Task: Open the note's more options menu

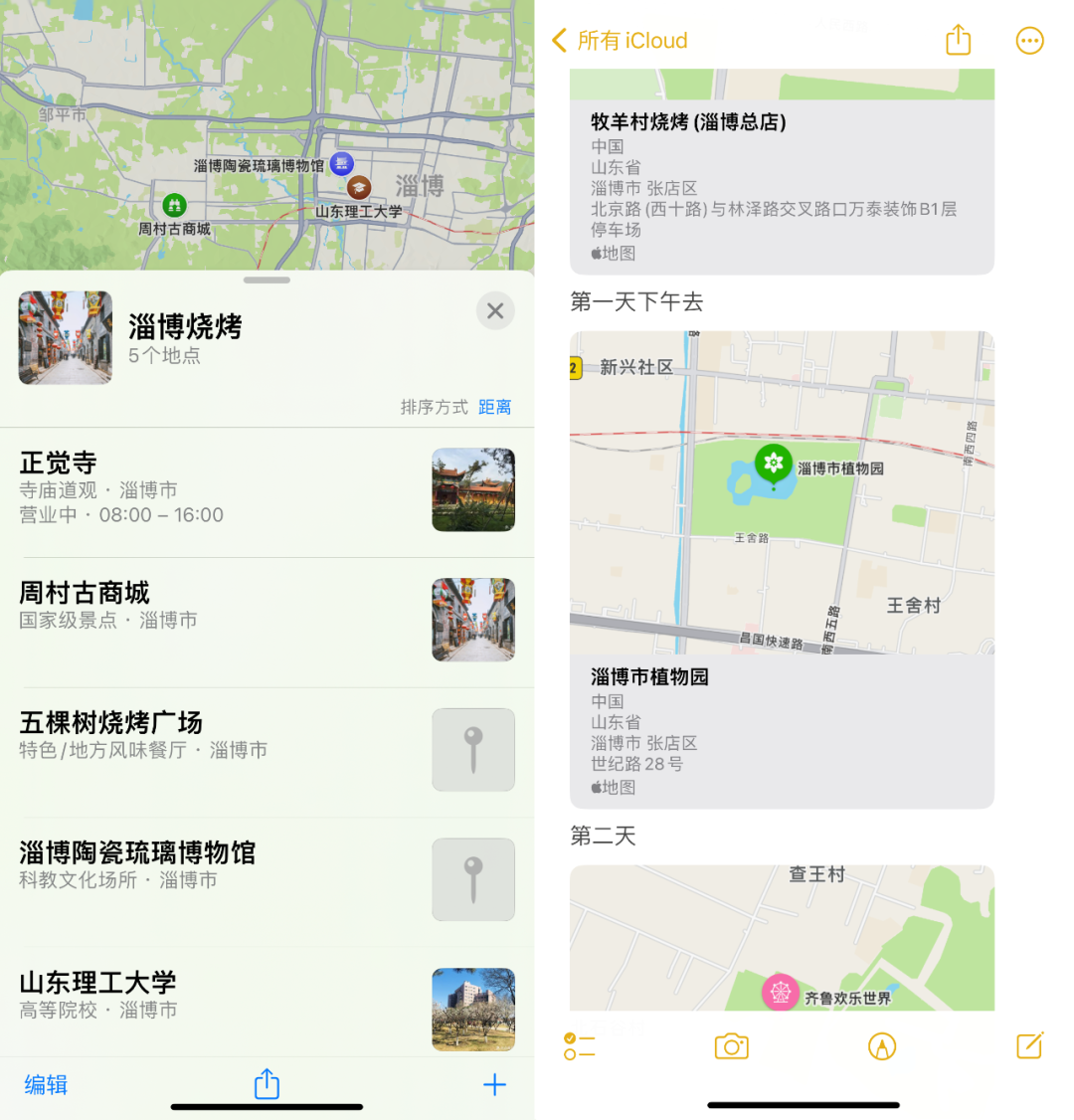Action: 1029,41
